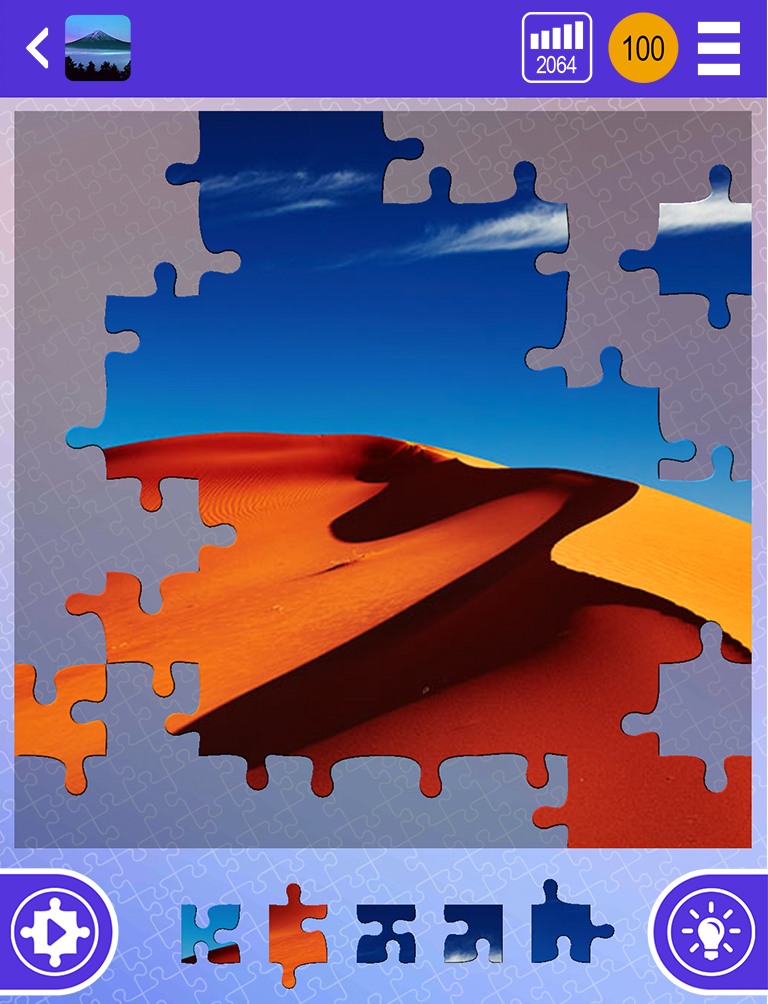Image resolution: width=768 pixels, height=1004 pixels.
Task: Select the orange sand piece in tray
Action: coord(297,933)
